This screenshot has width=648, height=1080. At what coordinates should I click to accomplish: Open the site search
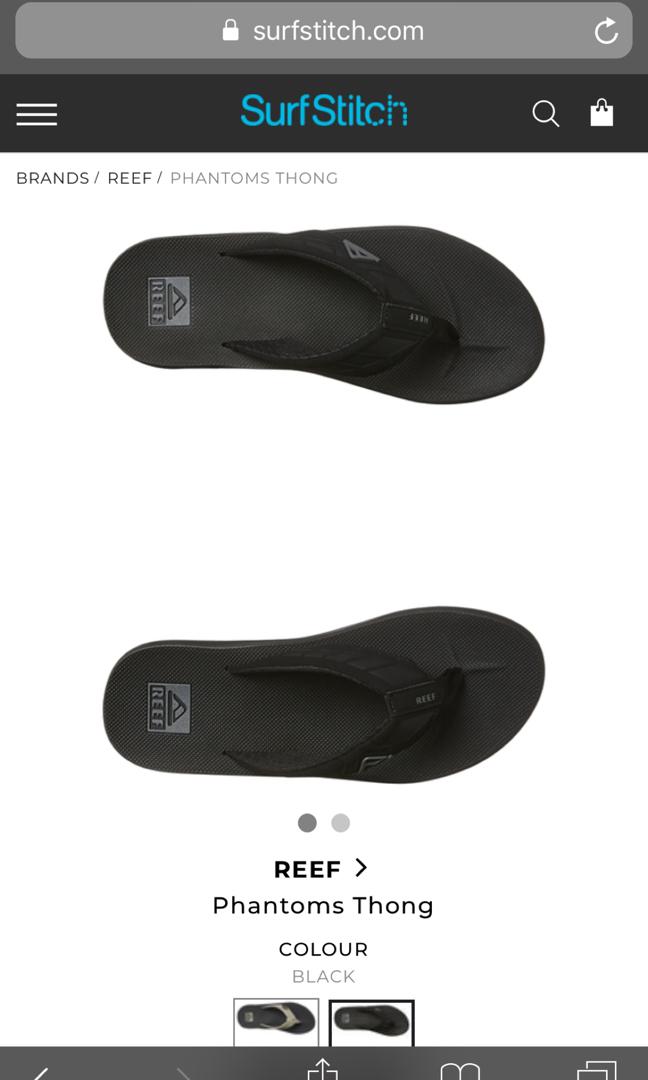(x=545, y=114)
